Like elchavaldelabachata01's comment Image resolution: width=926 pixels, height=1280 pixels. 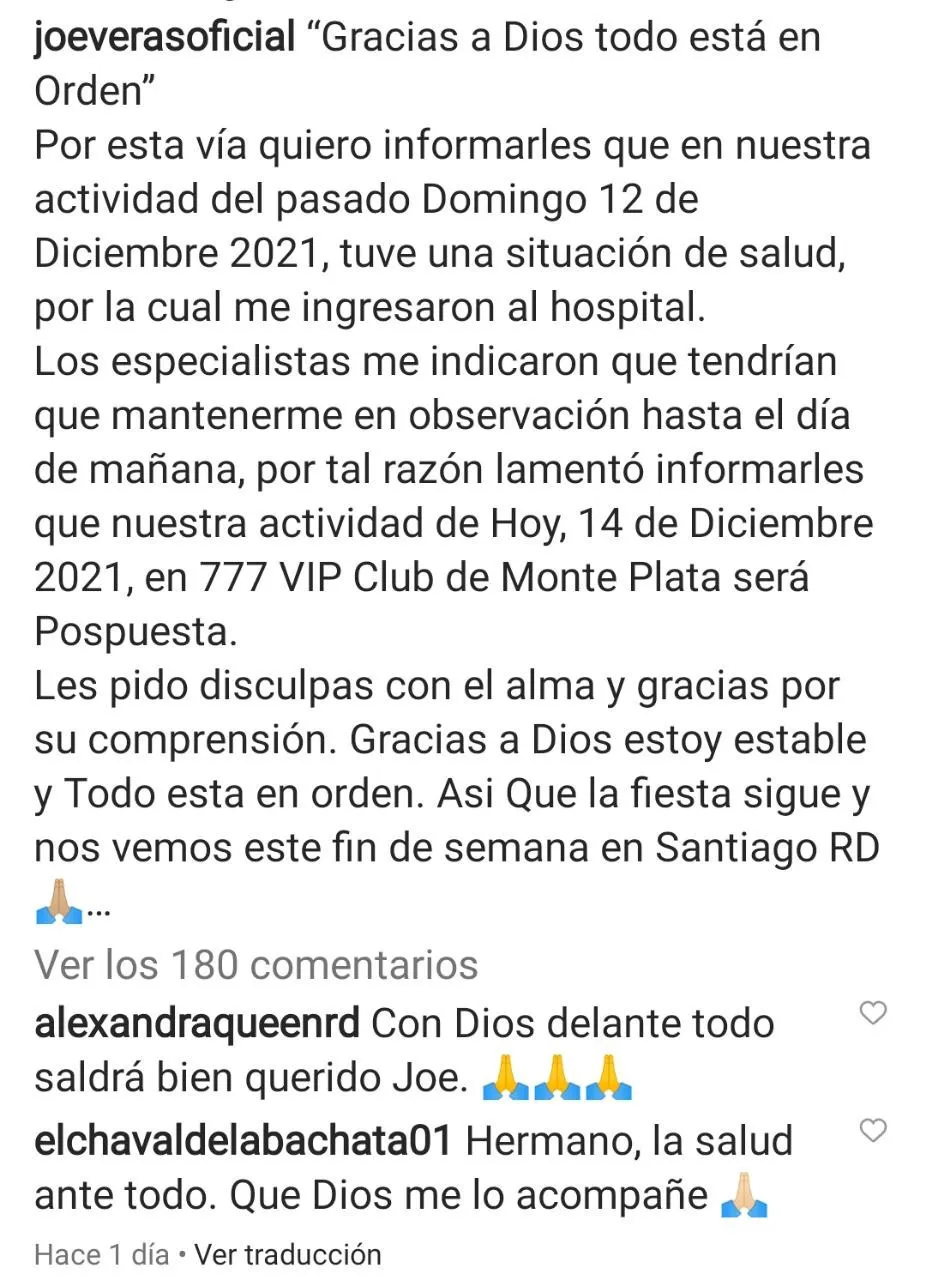[873, 1131]
